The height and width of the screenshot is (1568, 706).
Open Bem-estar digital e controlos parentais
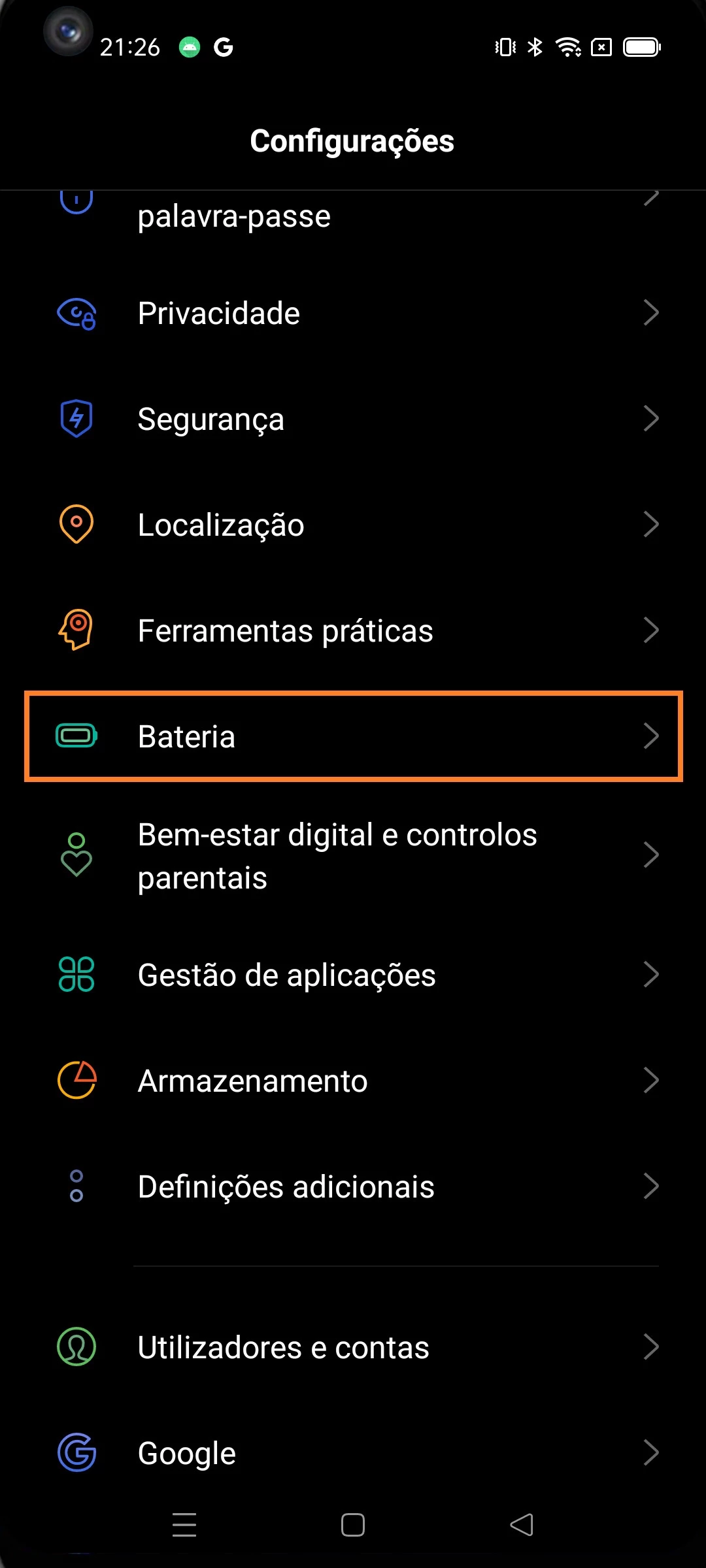point(353,856)
